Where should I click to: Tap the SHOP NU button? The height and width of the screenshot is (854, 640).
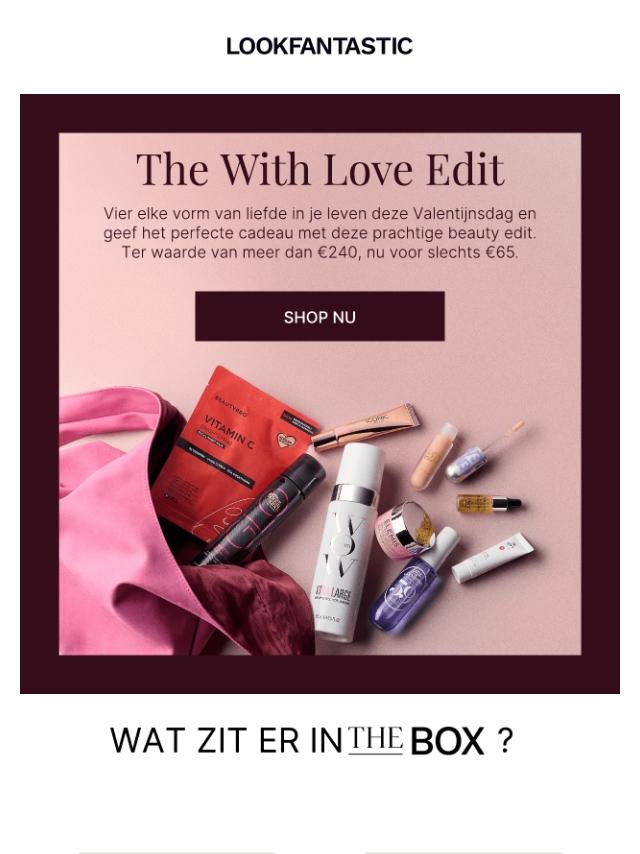click(x=319, y=317)
